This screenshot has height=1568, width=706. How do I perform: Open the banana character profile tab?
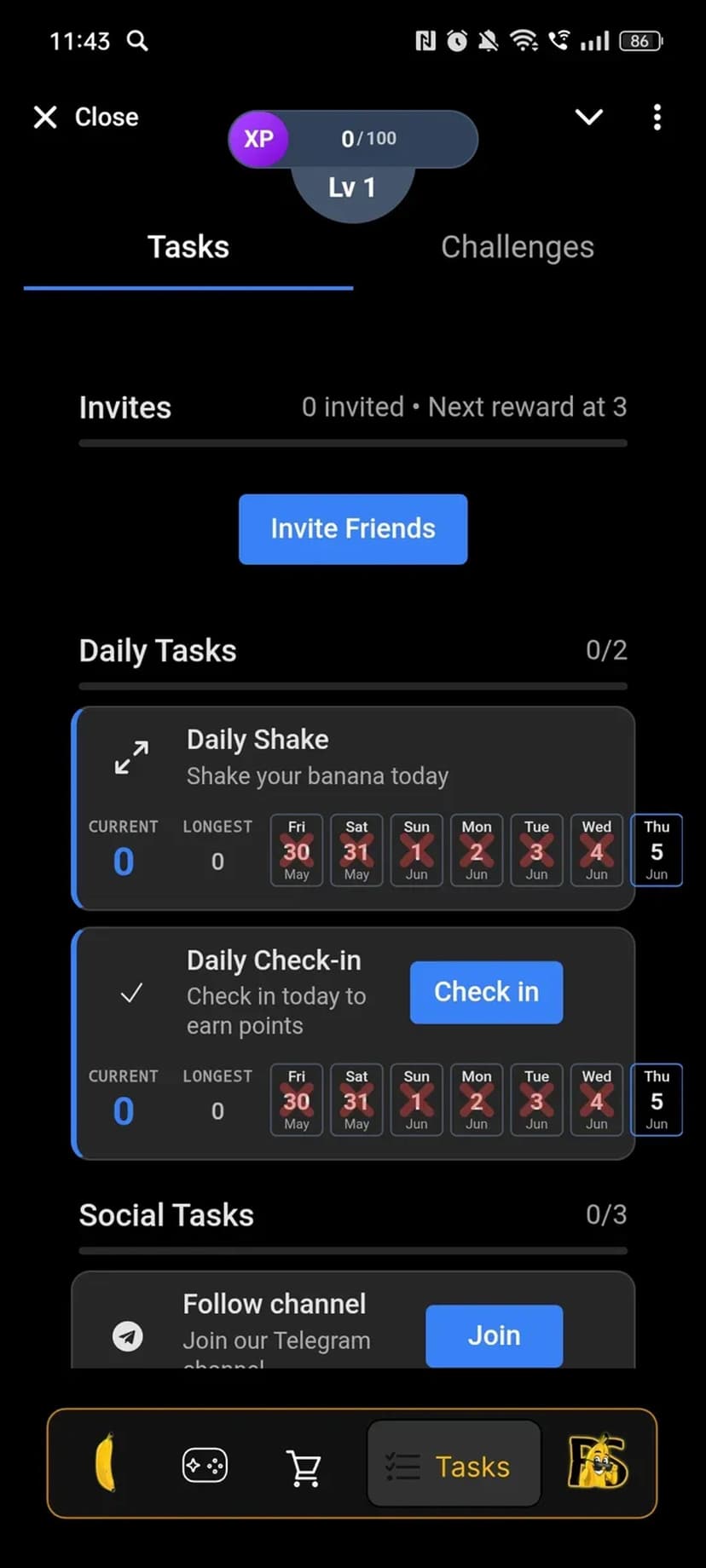point(598,1463)
